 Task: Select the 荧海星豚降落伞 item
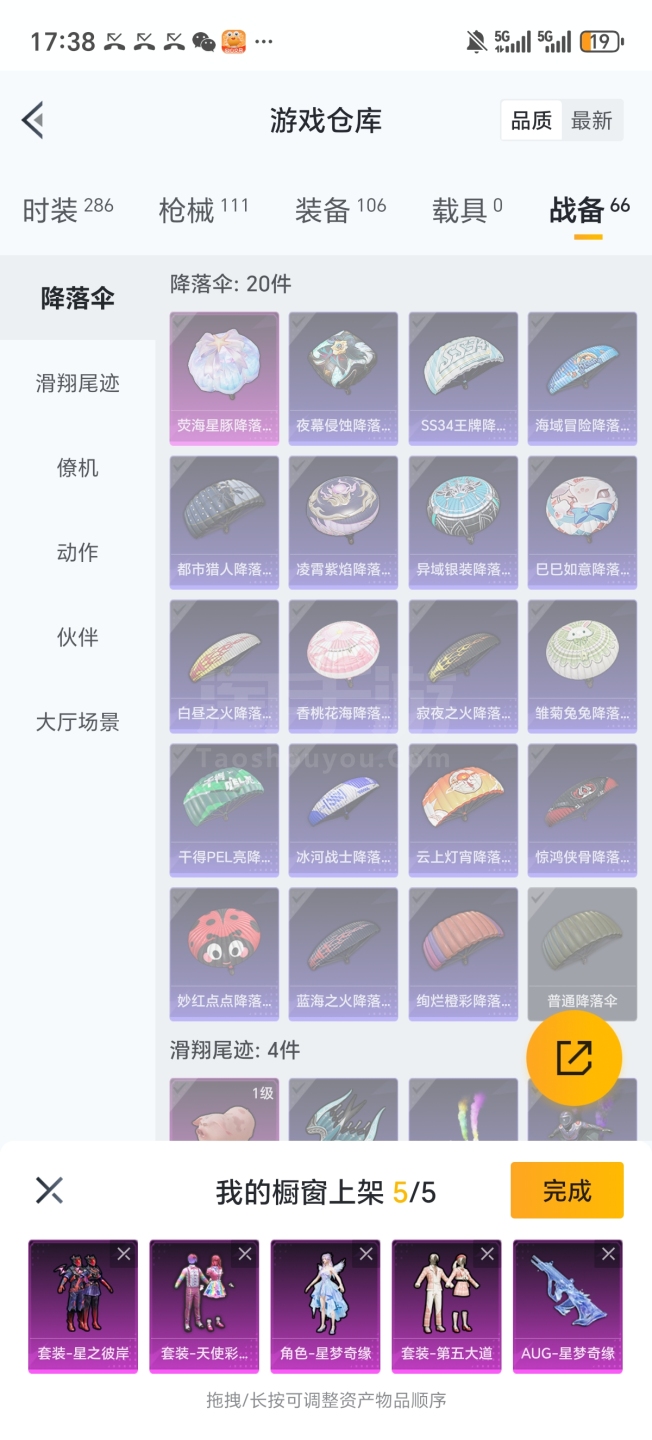[x=224, y=378]
